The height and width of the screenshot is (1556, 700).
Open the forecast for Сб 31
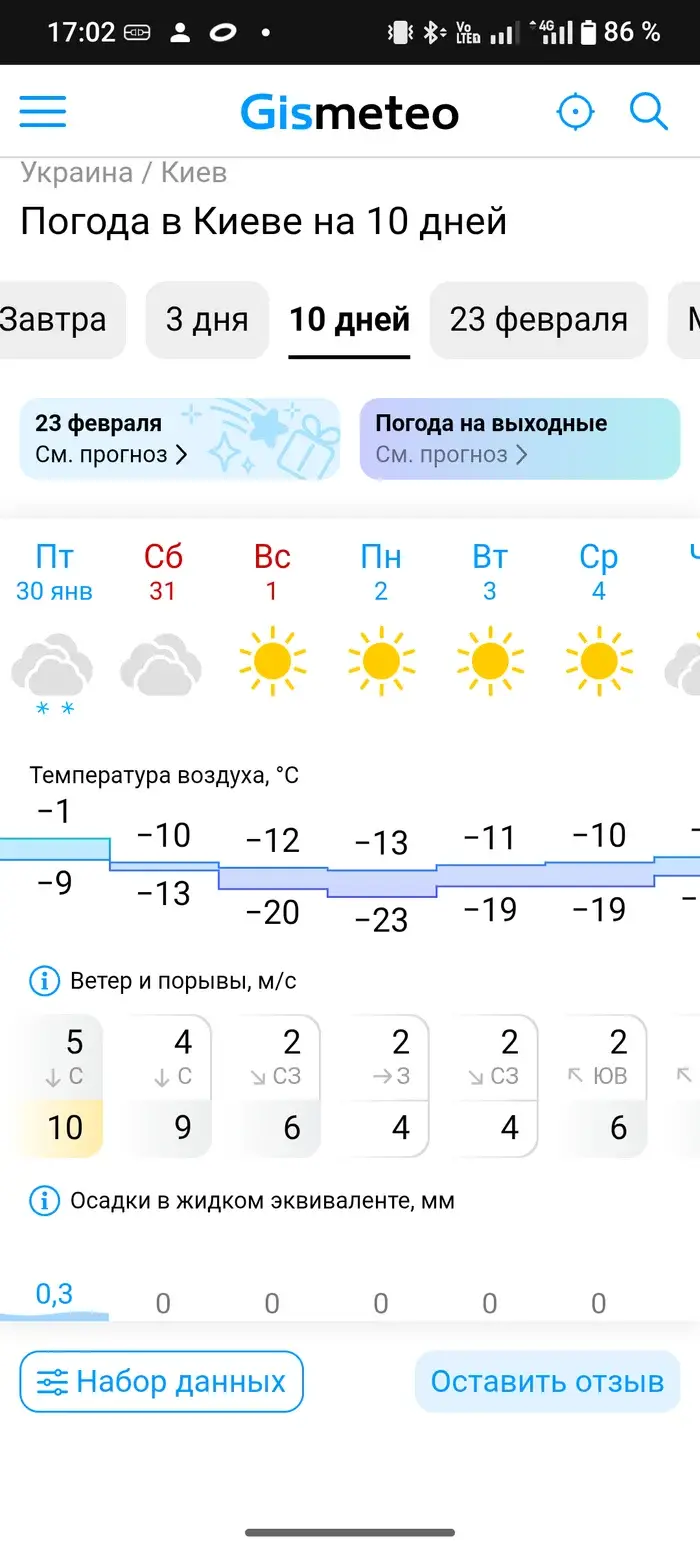pos(163,572)
